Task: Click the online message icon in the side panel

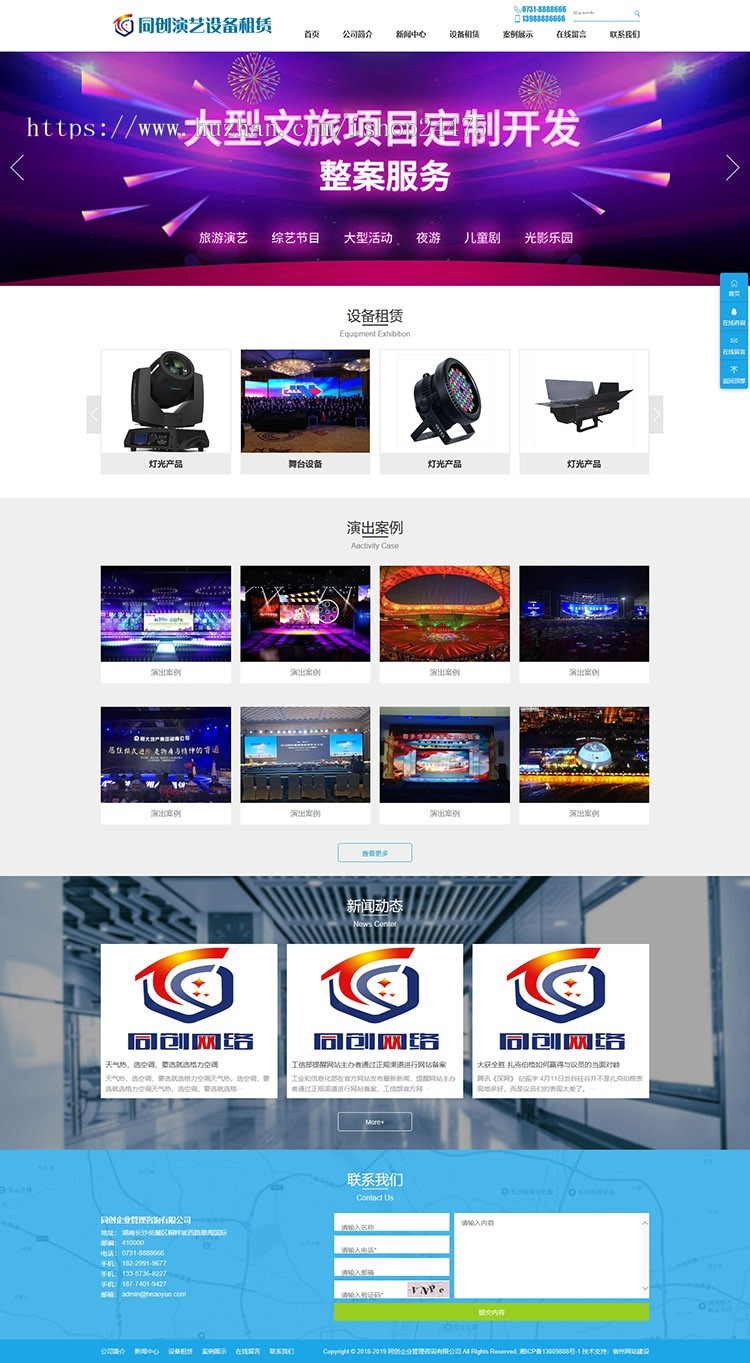Action: (734, 341)
